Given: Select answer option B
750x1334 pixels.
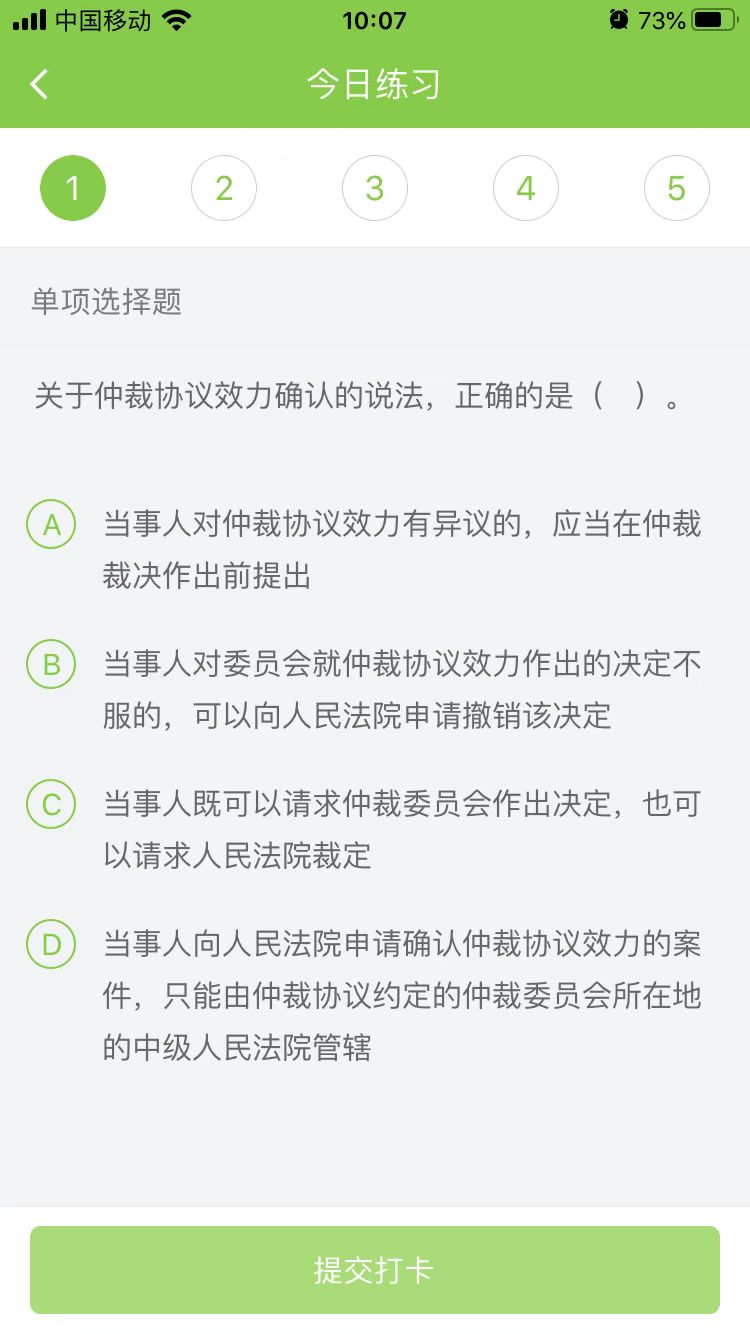Looking at the screenshot, I should [x=51, y=665].
